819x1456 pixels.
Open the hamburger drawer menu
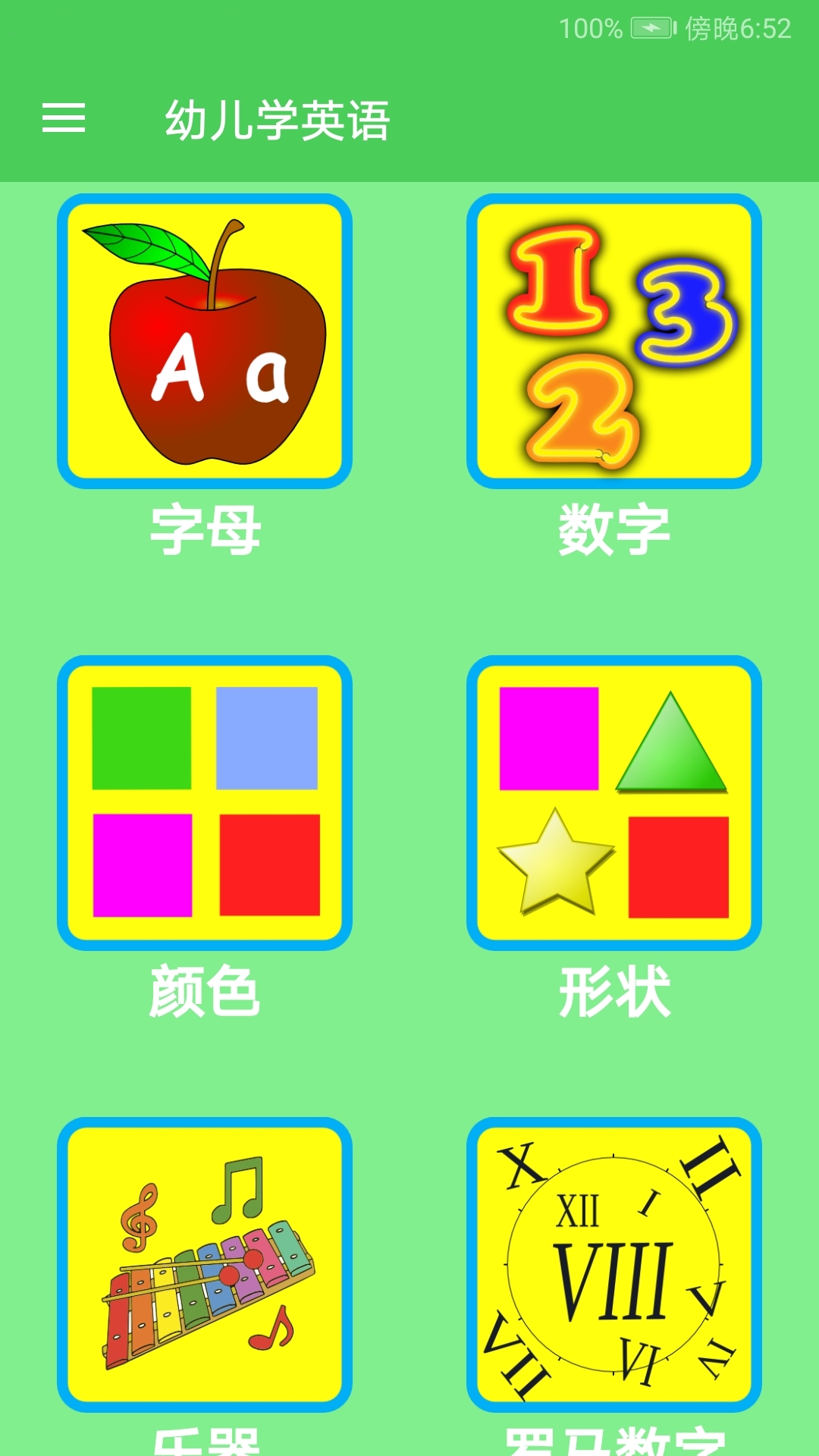[x=64, y=118]
